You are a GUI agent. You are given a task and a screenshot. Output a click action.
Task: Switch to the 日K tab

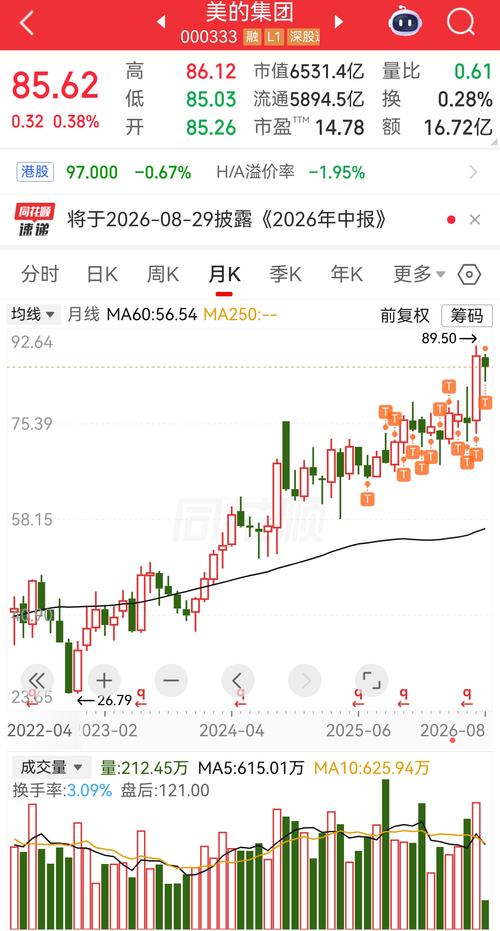click(x=102, y=274)
